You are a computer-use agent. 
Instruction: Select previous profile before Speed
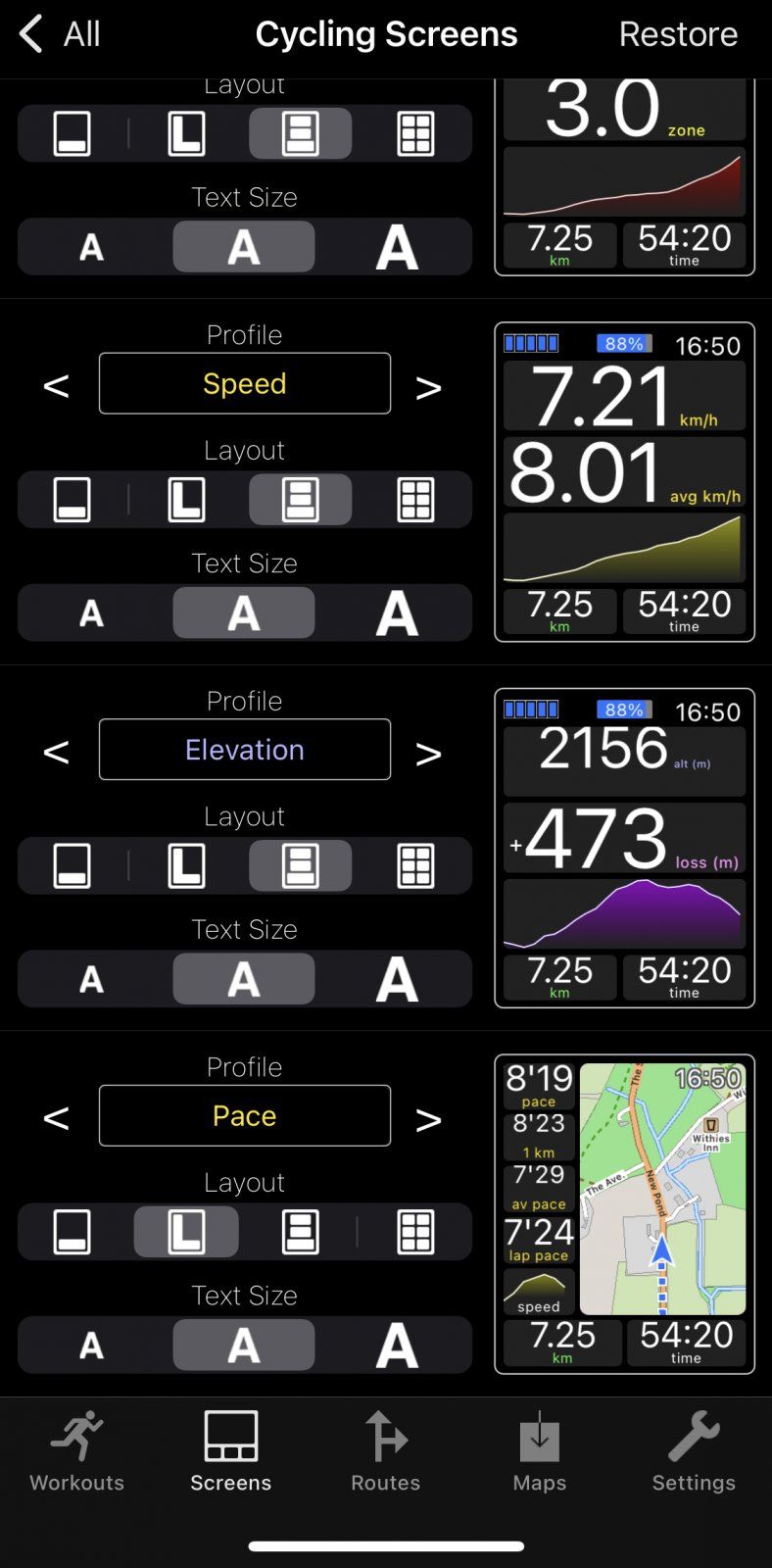tap(56, 385)
